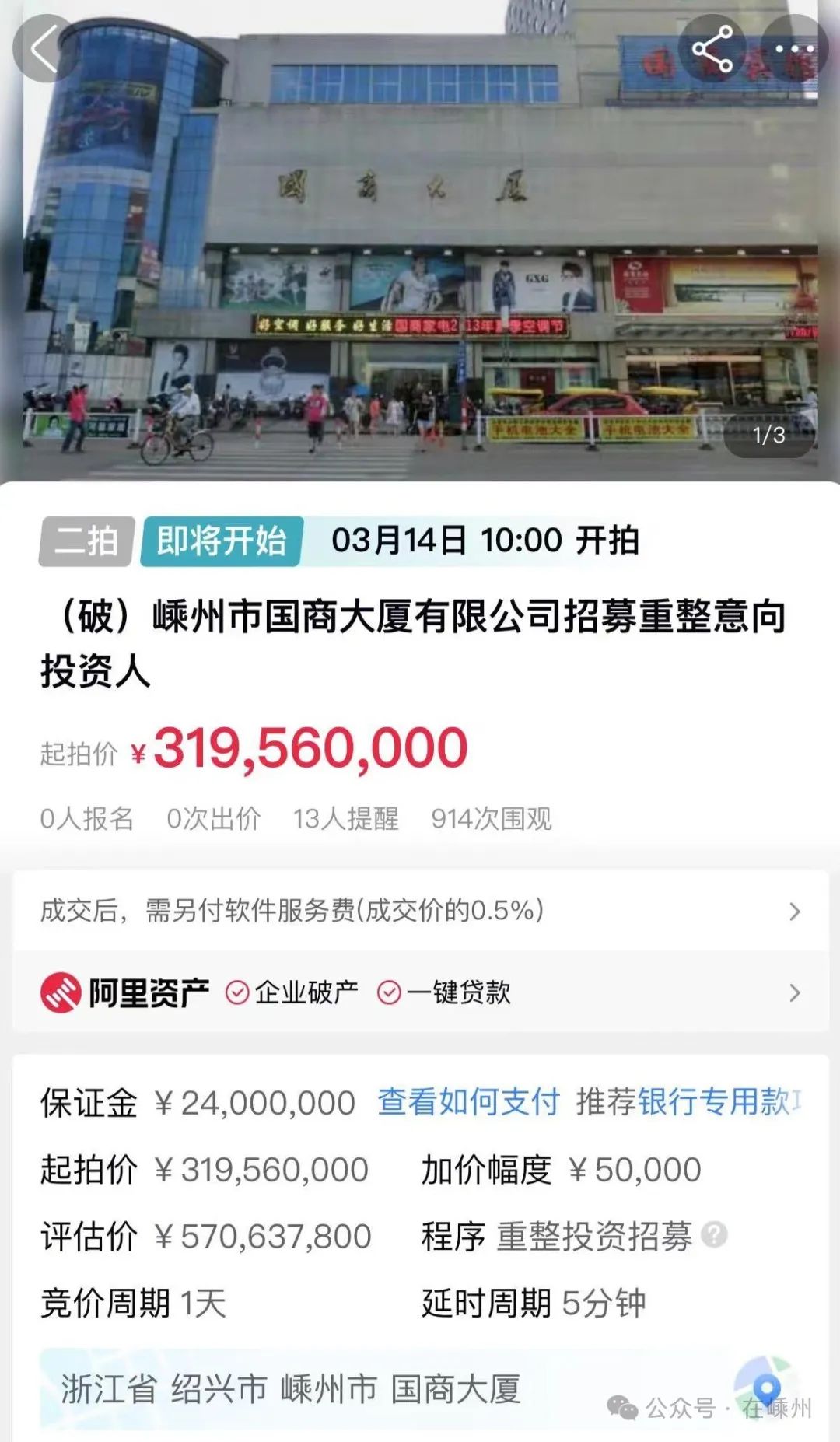Open the software service fee details row
This screenshot has height=1442, width=840.
(420, 911)
